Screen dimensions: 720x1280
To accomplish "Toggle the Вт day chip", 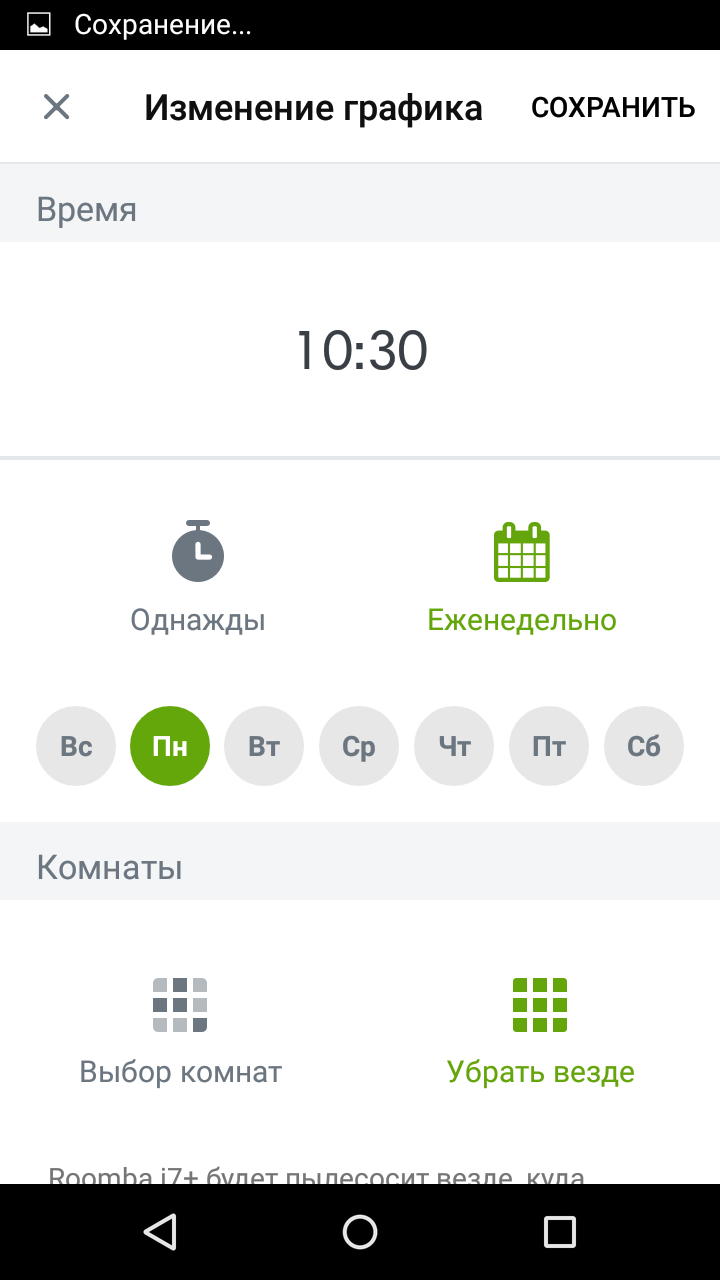I will [264, 746].
